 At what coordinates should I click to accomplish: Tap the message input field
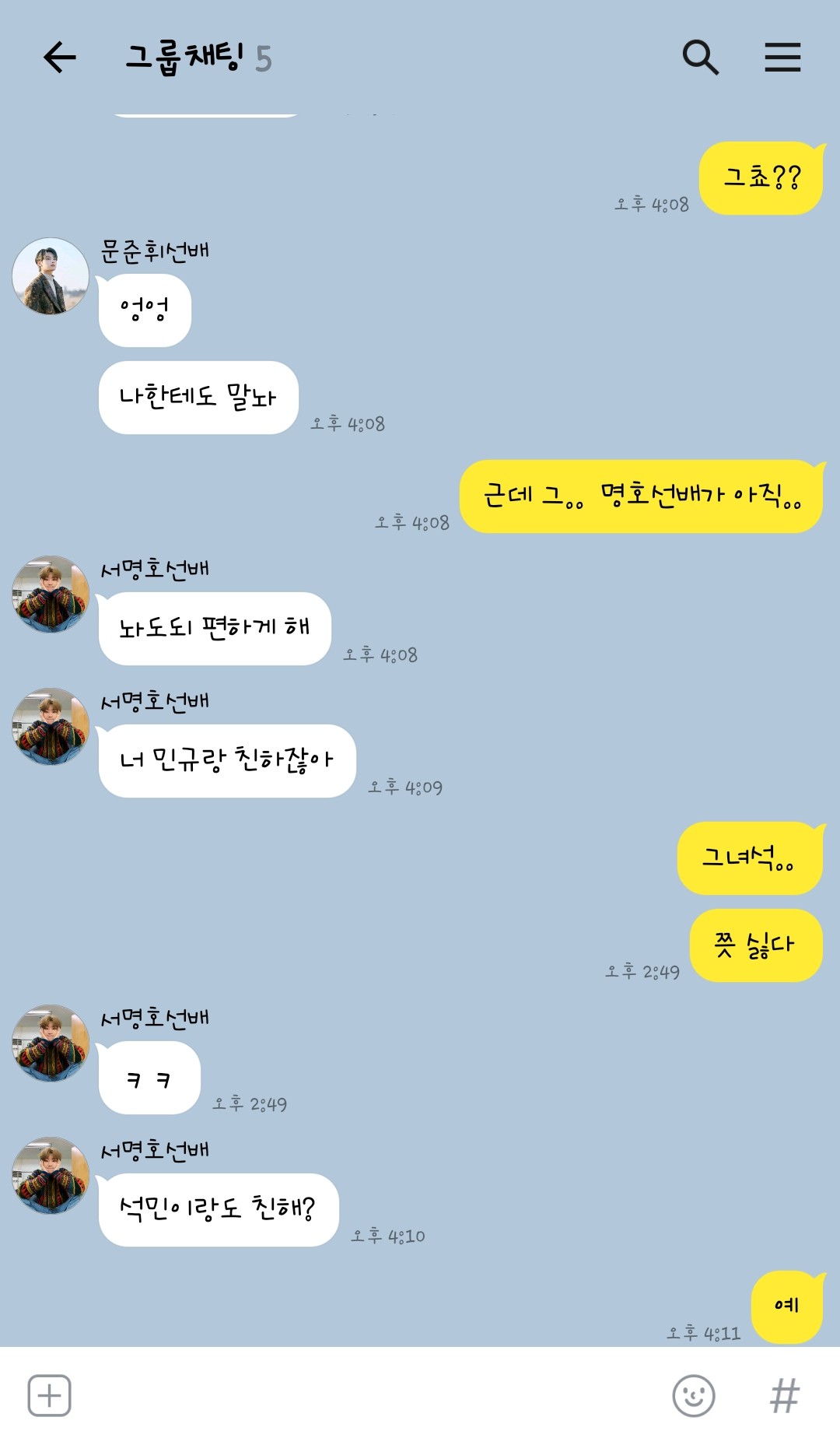[x=366, y=1395]
